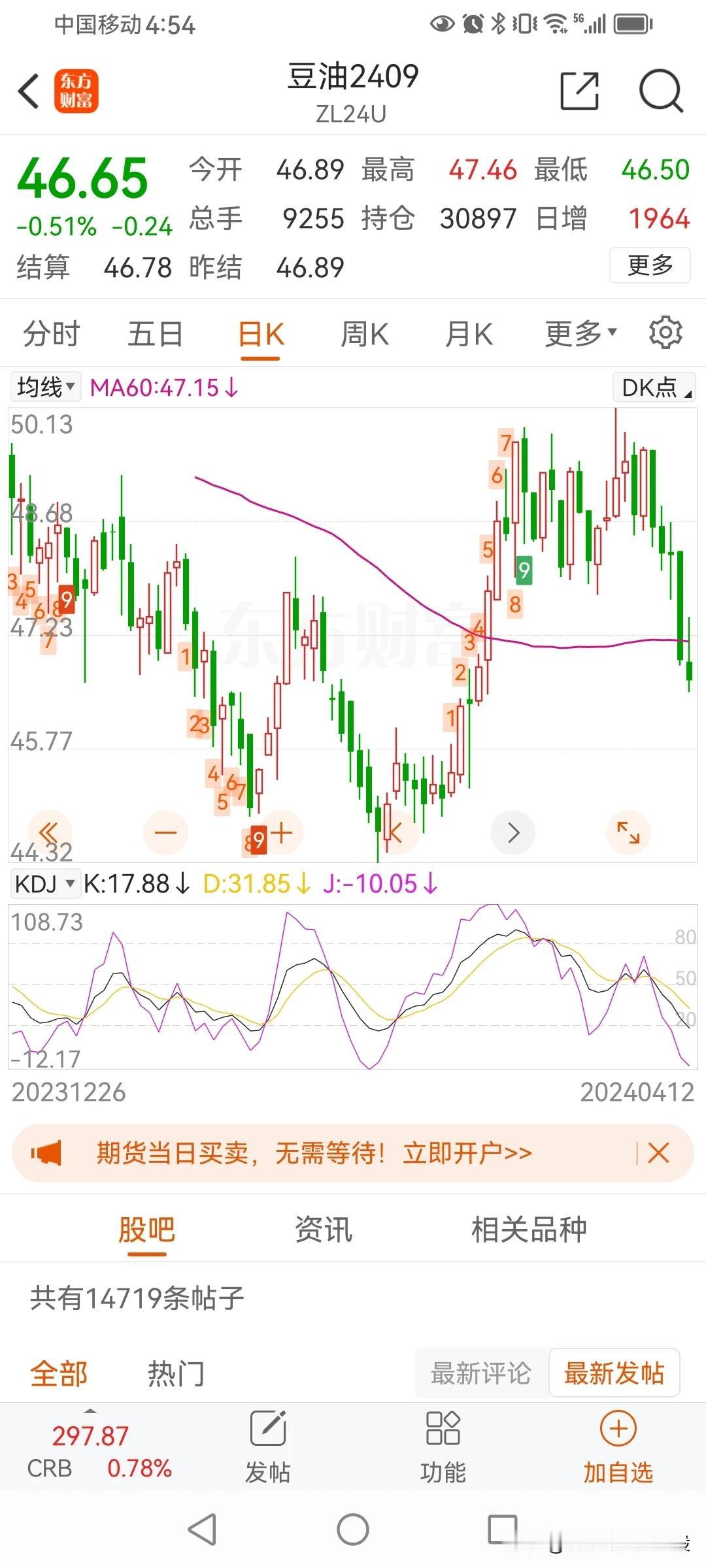
Task: Select the 月K chart tab
Action: 468,335
